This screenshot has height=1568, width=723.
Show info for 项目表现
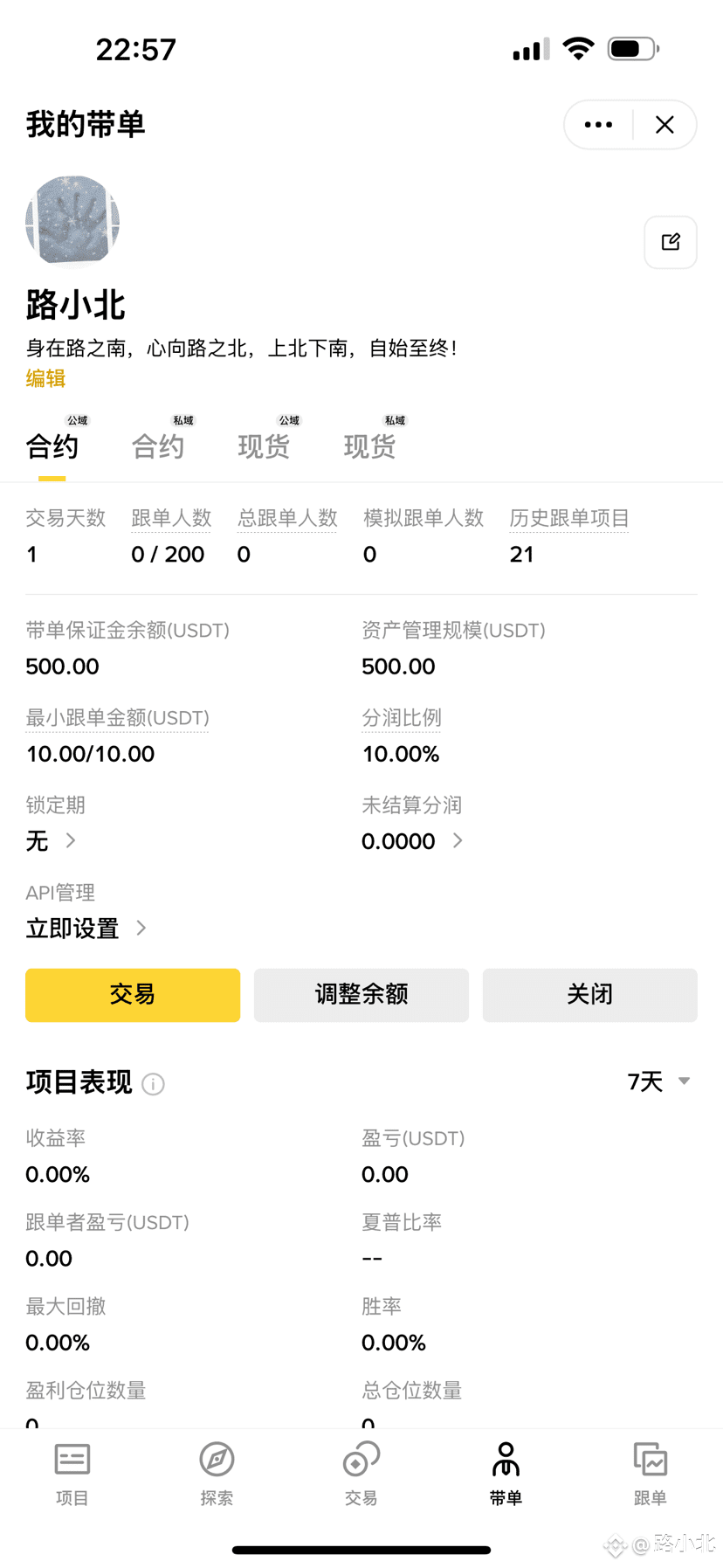pyautogui.click(x=153, y=1084)
